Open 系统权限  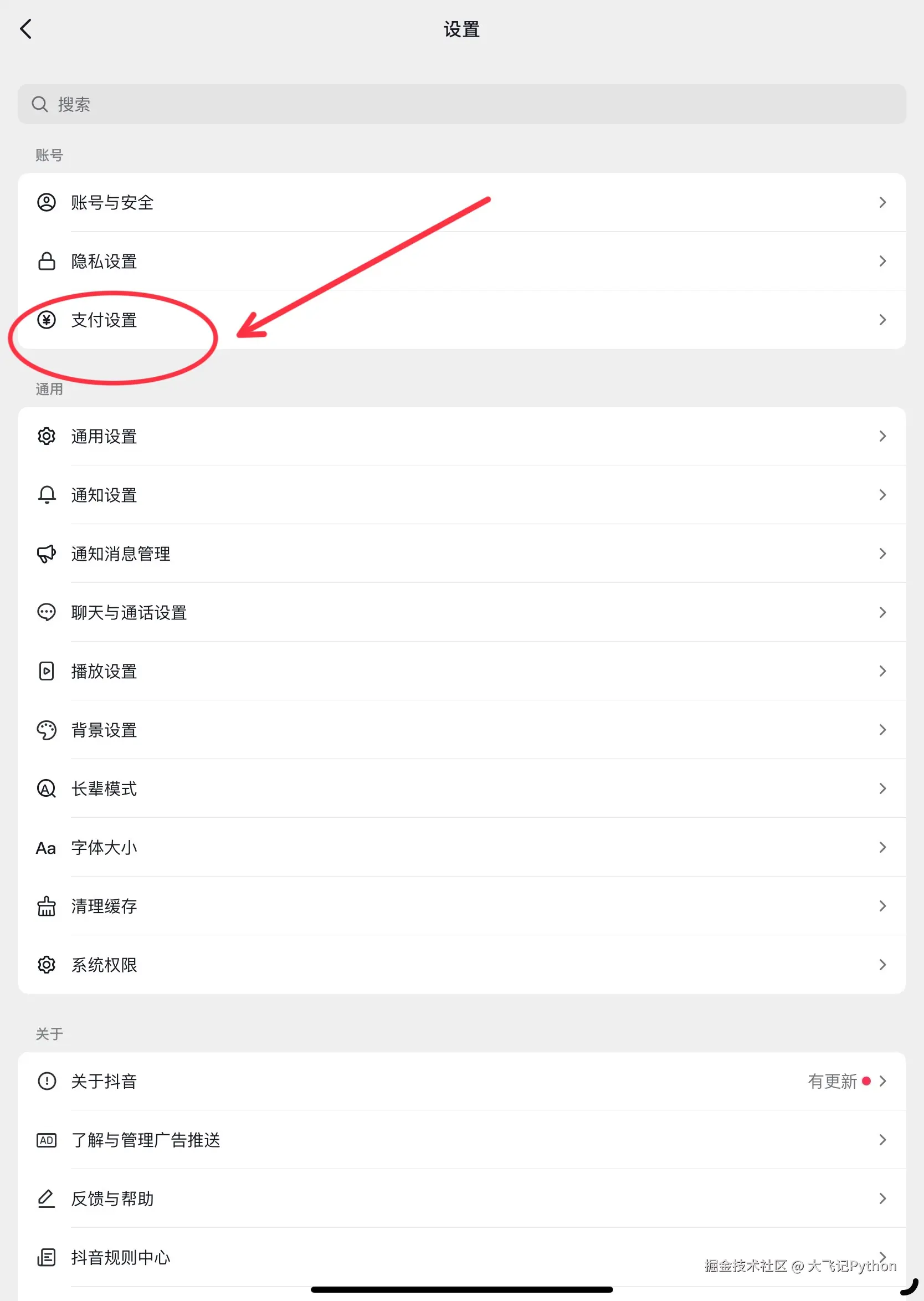coord(461,965)
